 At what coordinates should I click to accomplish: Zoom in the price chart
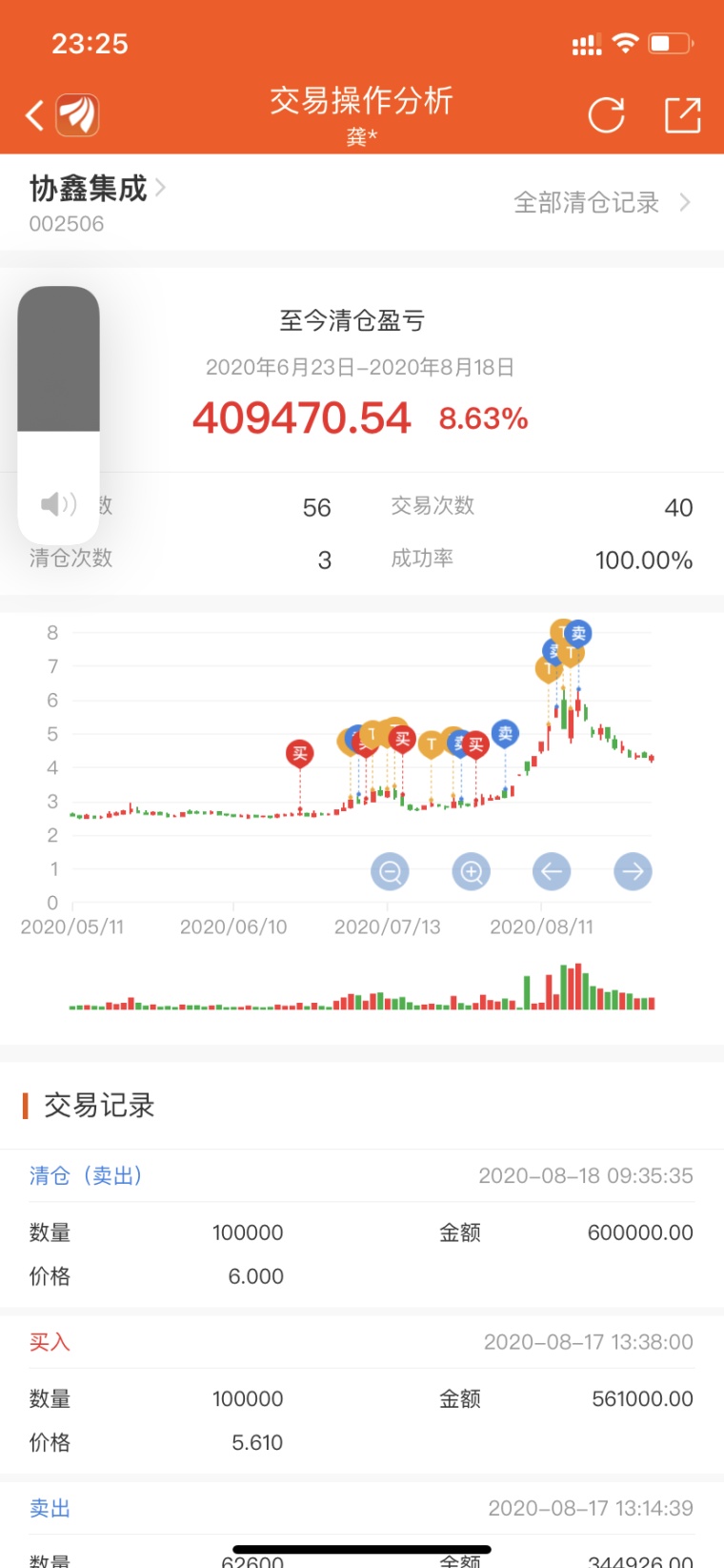coord(471,871)
